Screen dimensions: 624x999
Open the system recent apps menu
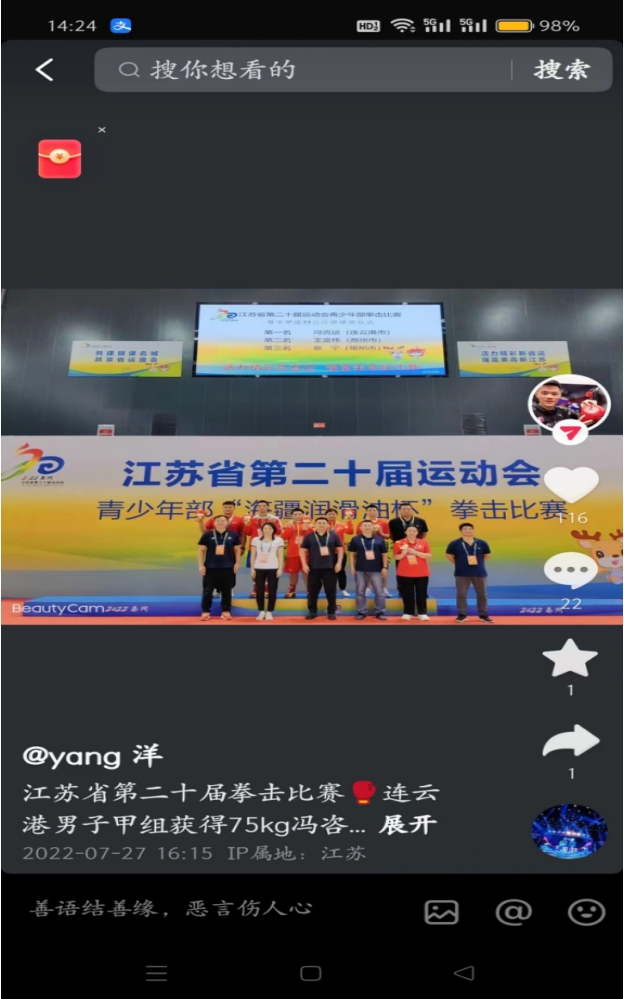157,973
